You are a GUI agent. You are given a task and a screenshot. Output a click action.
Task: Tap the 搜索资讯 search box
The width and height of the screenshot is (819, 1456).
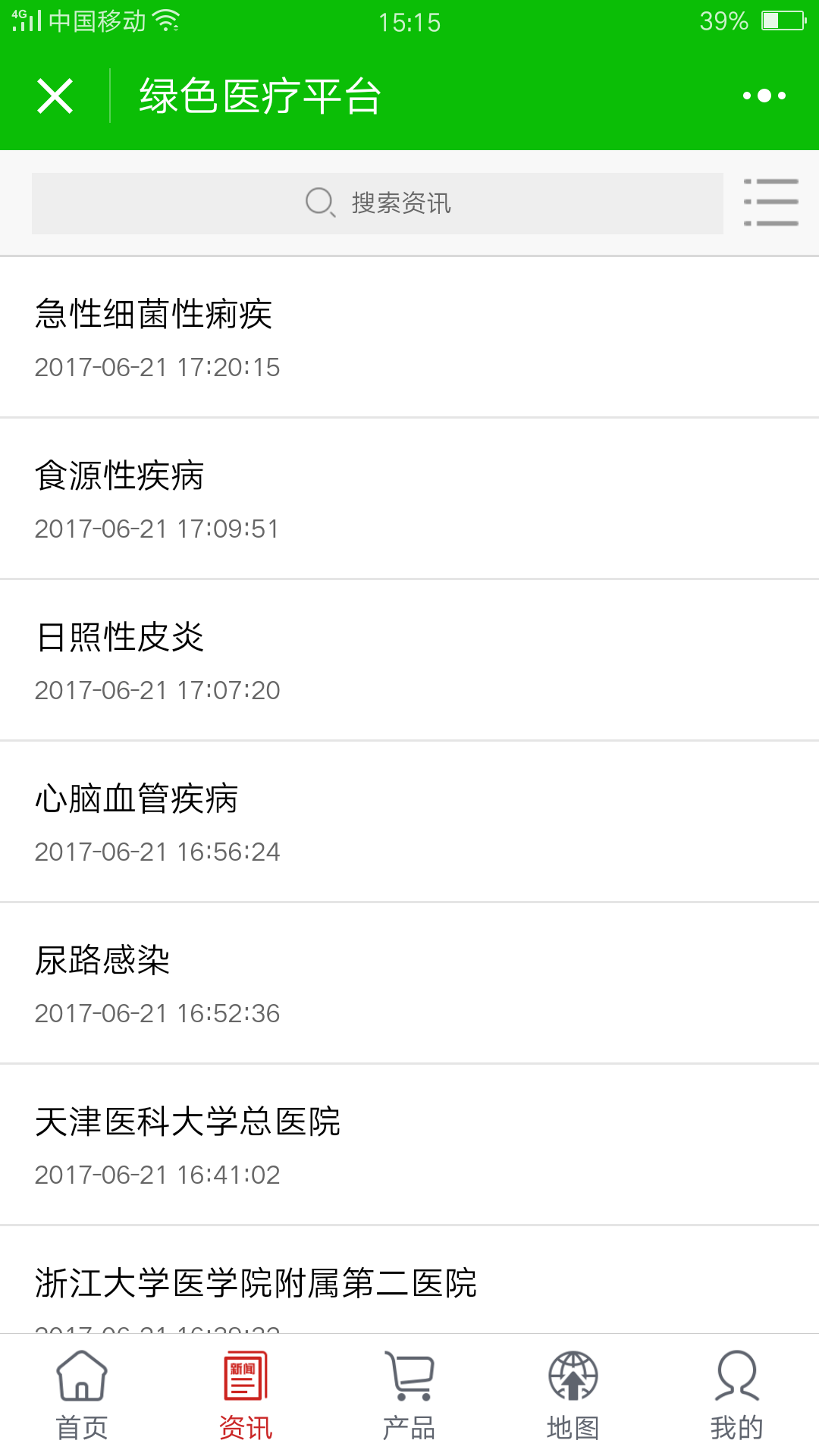tap(377, 203)
